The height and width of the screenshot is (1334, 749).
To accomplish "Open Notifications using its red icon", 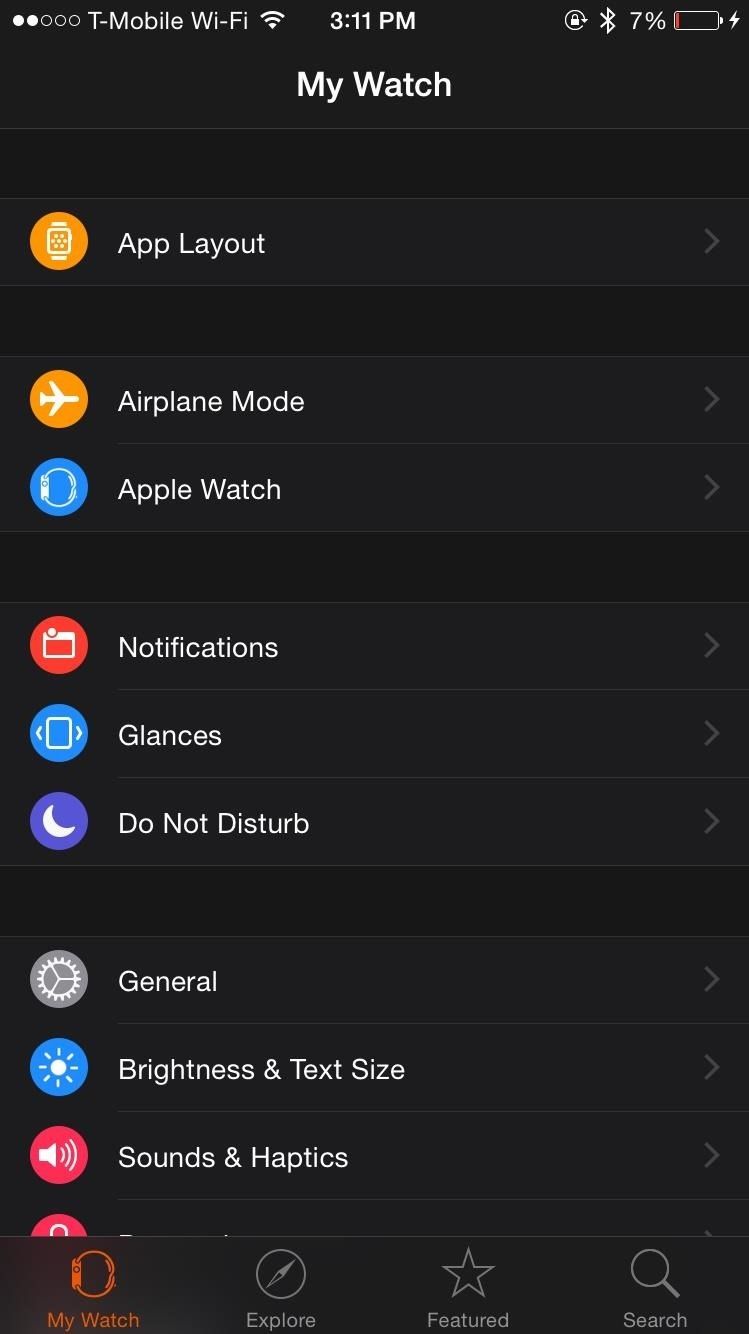I will 59,645.
